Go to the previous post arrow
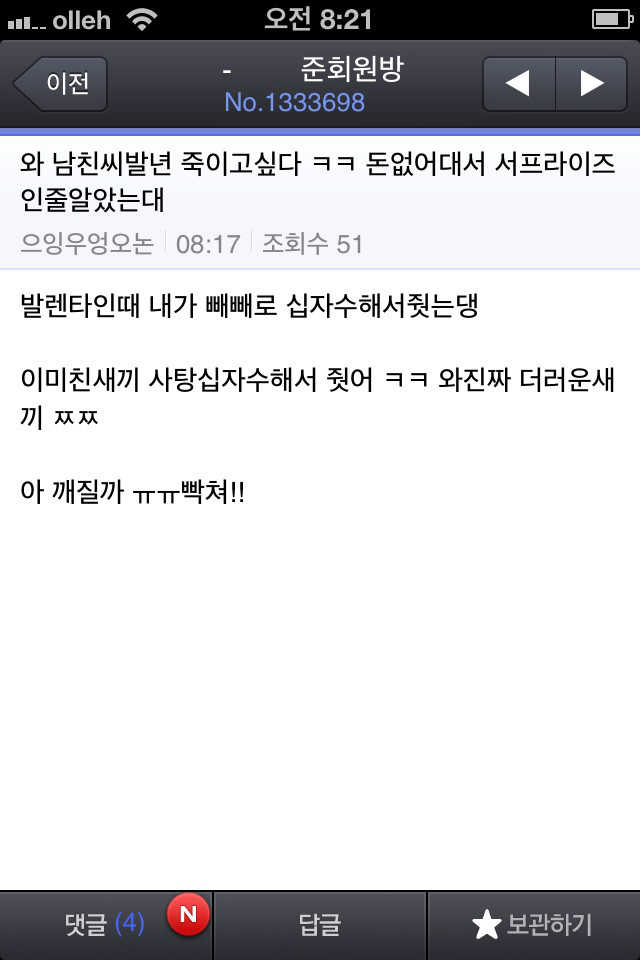This screenshot has height=960, width=640. click(x=518, y=83)
